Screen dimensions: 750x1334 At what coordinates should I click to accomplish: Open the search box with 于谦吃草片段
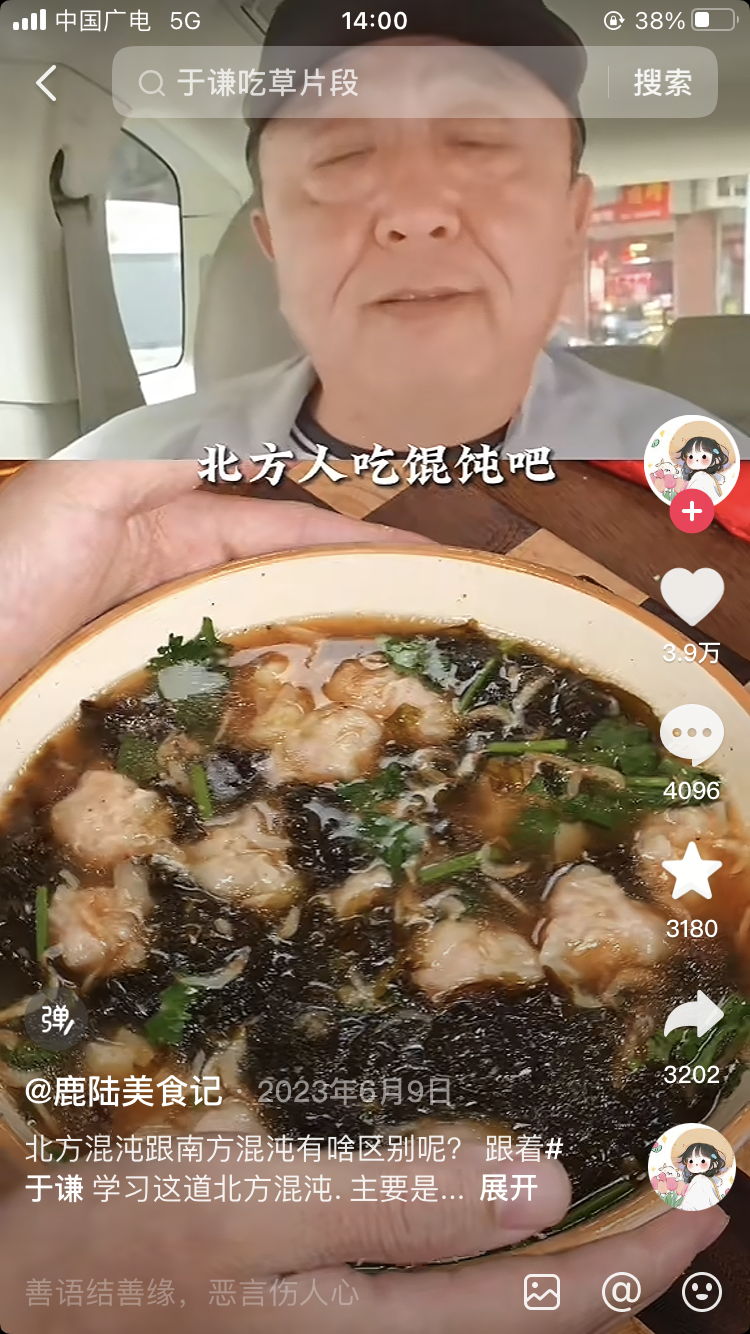pyautogui.click(x=370, y=83)
